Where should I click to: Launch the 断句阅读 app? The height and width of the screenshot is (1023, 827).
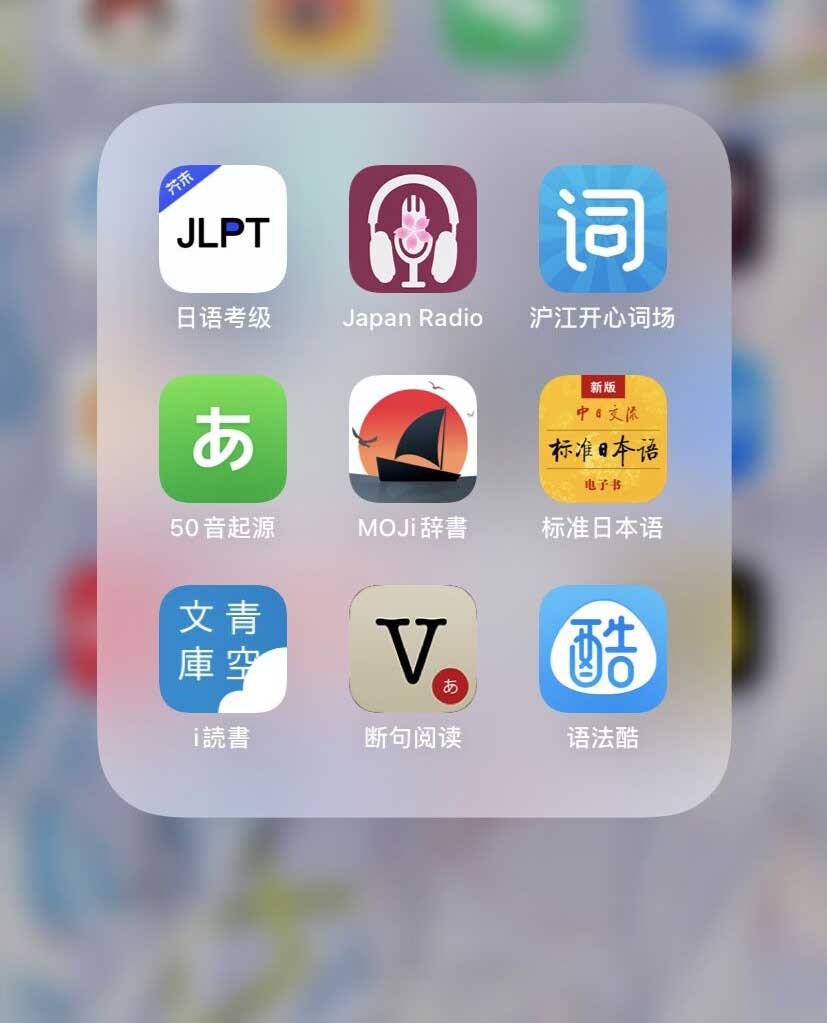[x=412, y=649]
